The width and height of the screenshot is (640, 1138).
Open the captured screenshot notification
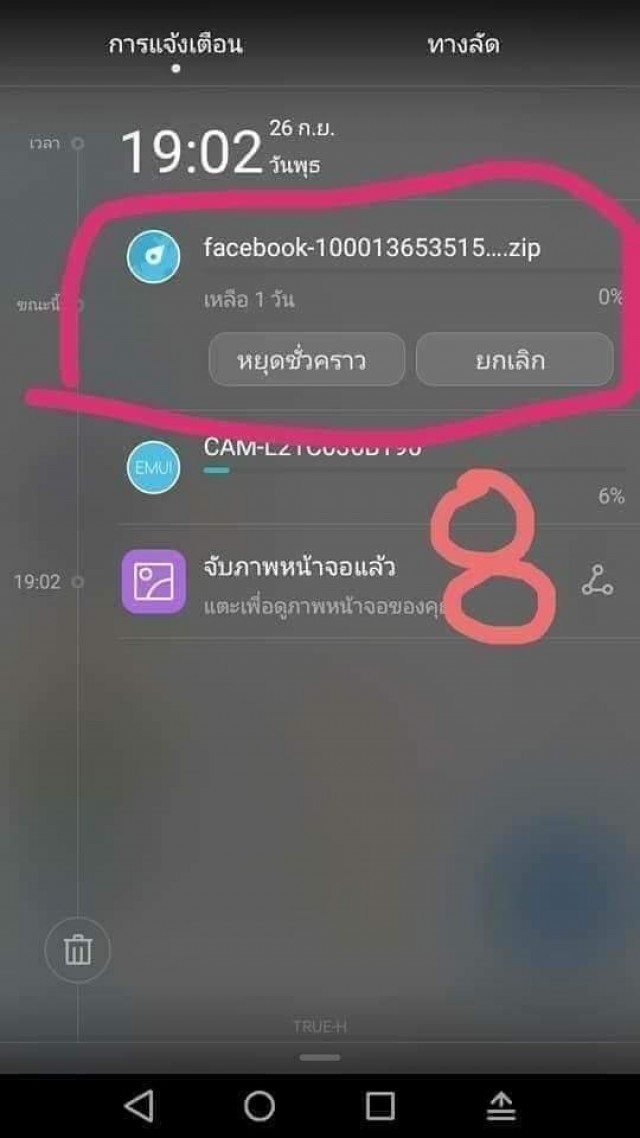(340, 581)
